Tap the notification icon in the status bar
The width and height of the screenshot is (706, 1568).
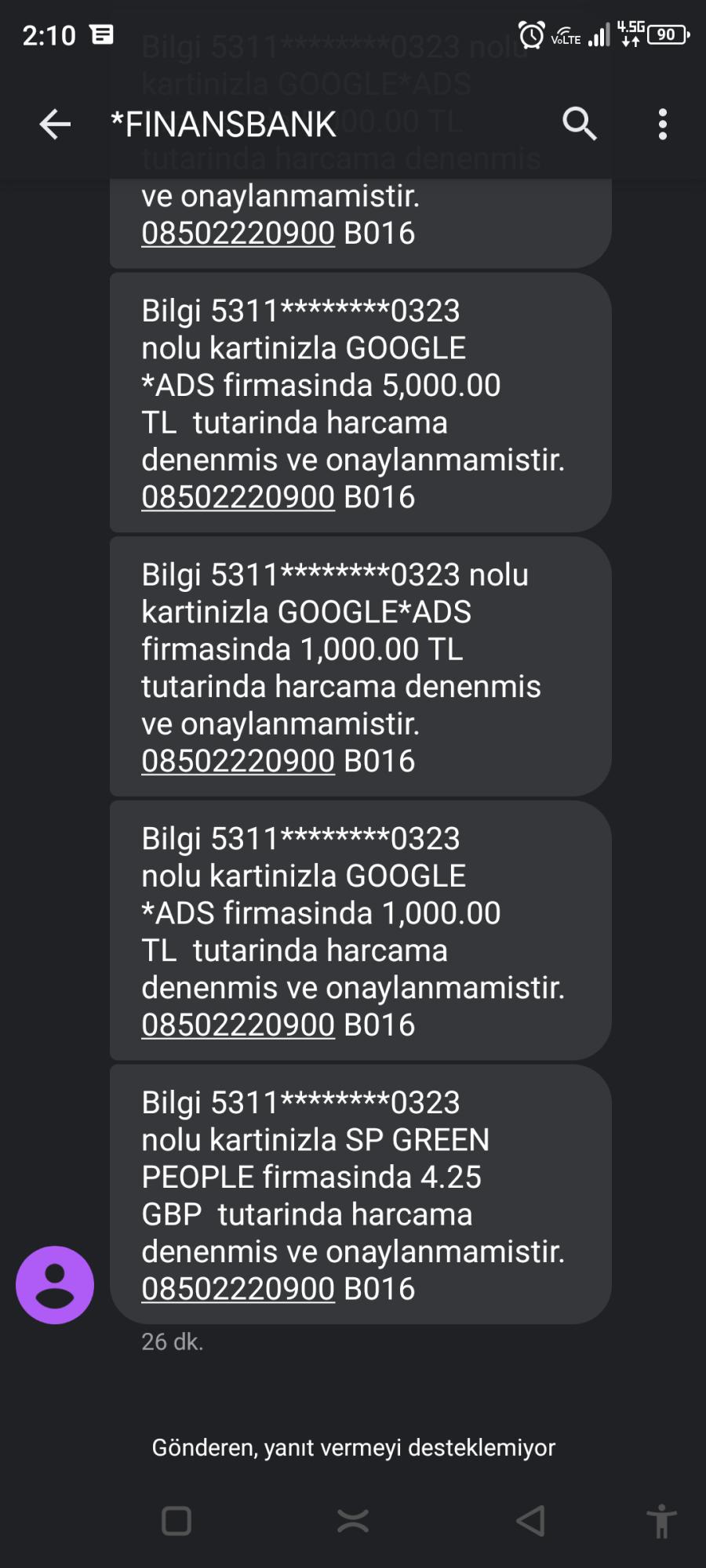click(102, 33)
